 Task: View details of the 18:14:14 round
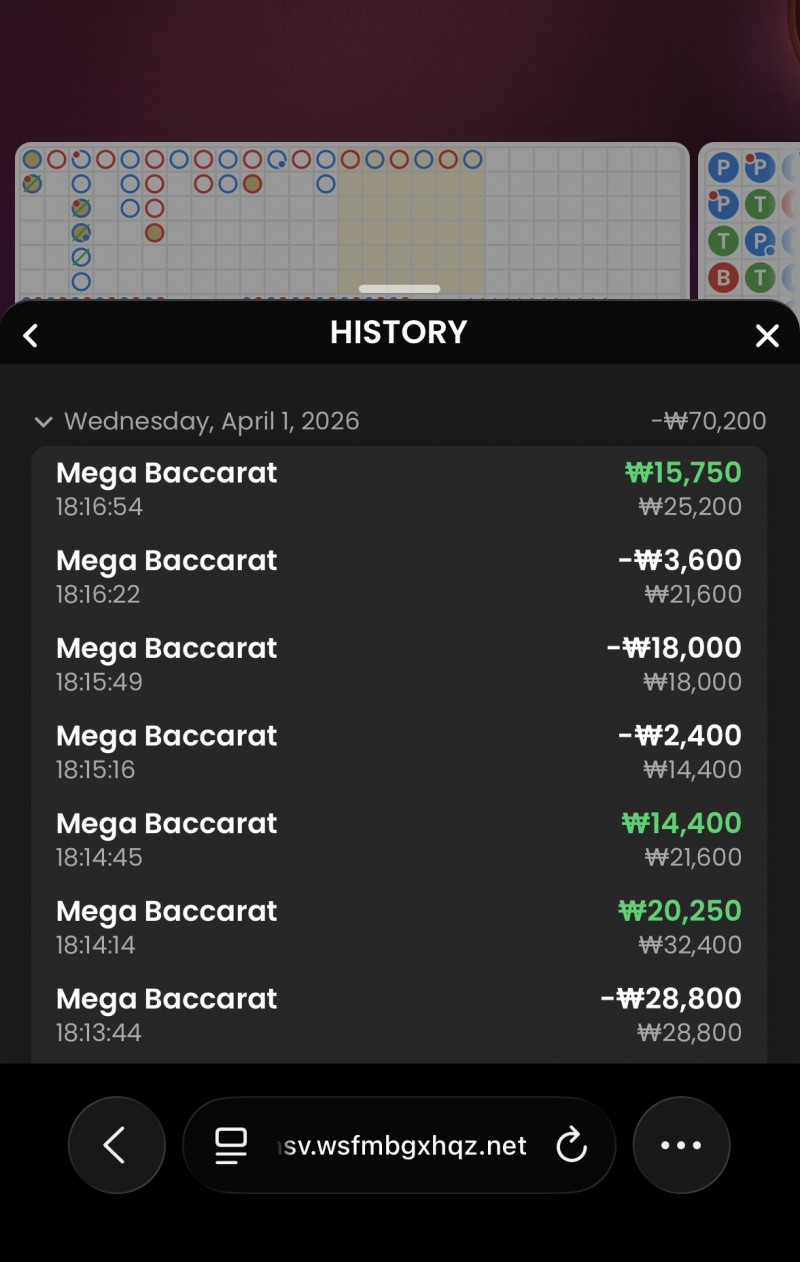[x=398, y=927]
